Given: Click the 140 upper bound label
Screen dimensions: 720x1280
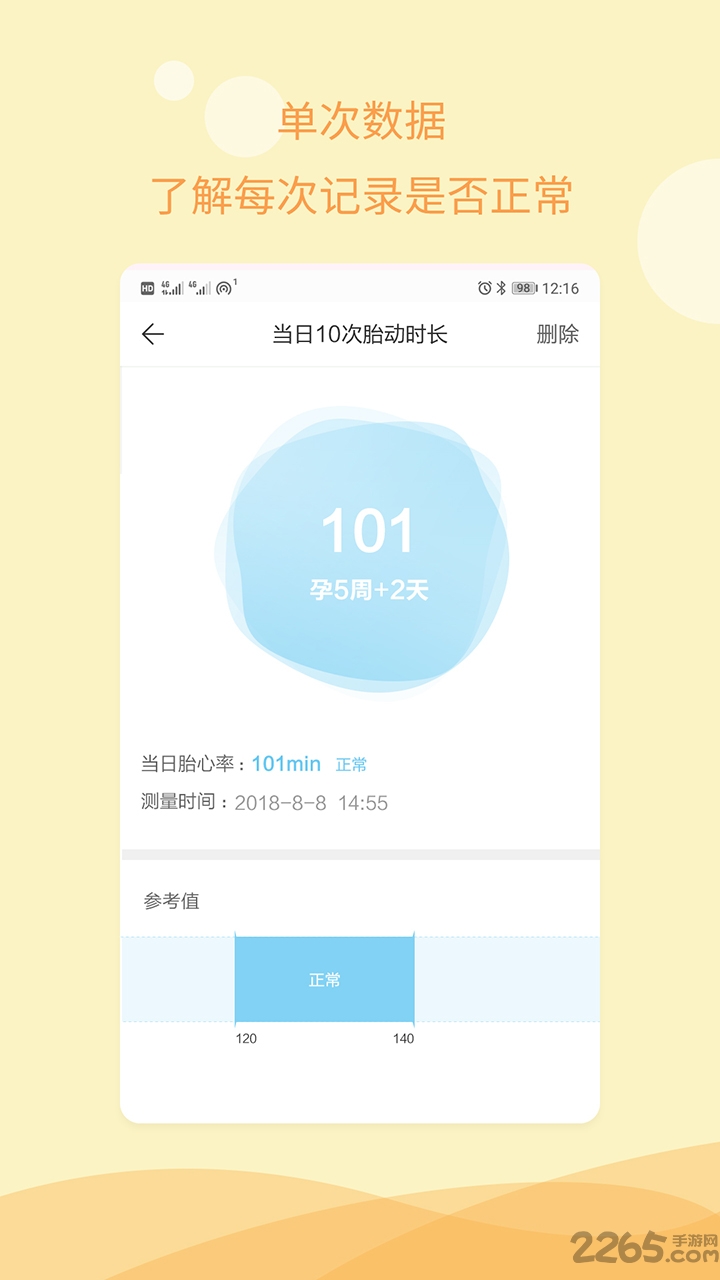Looking at the screenshot, I should (402, 1038).
